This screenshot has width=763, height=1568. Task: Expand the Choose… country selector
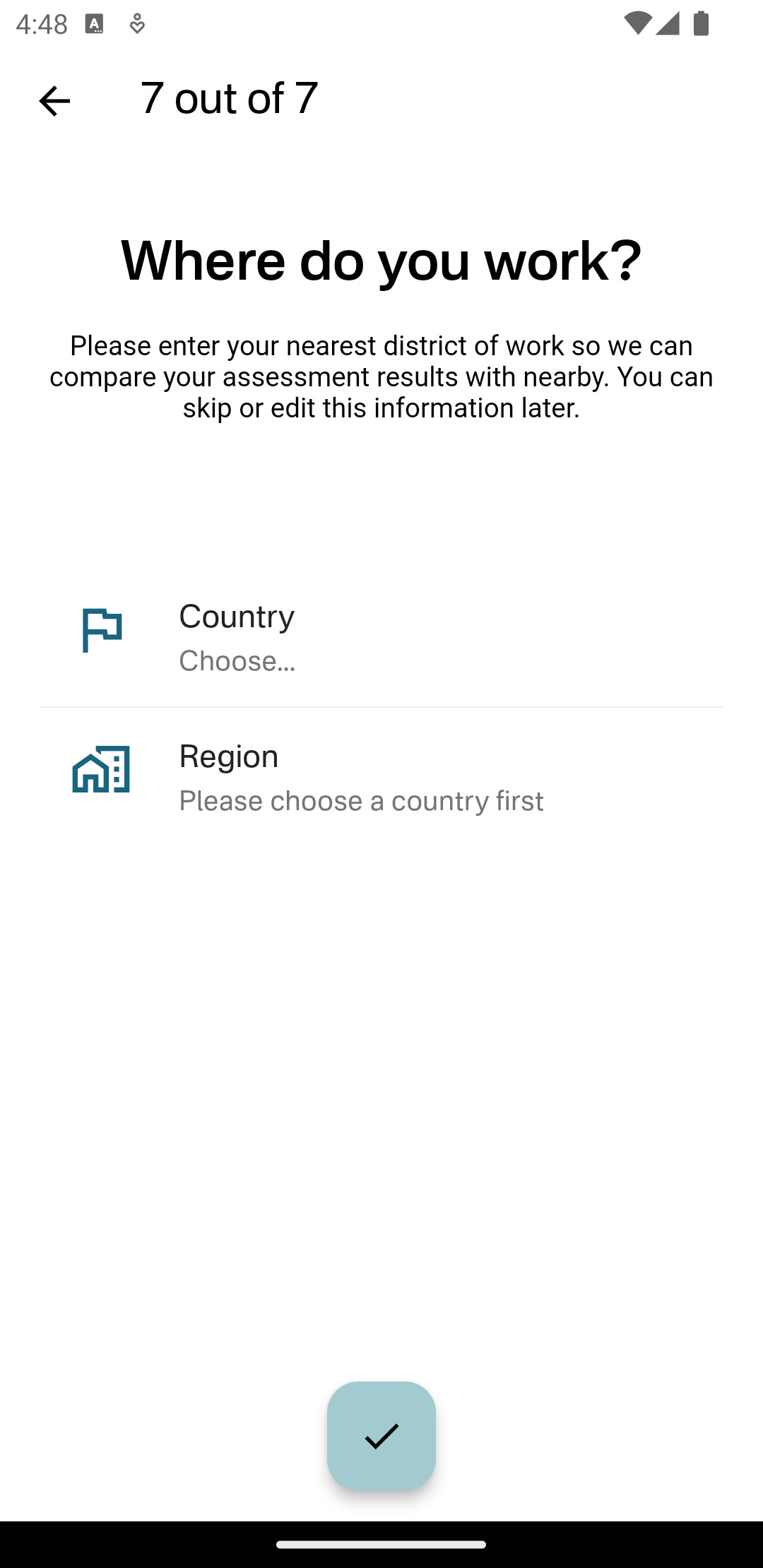click(x=237, y=661)
